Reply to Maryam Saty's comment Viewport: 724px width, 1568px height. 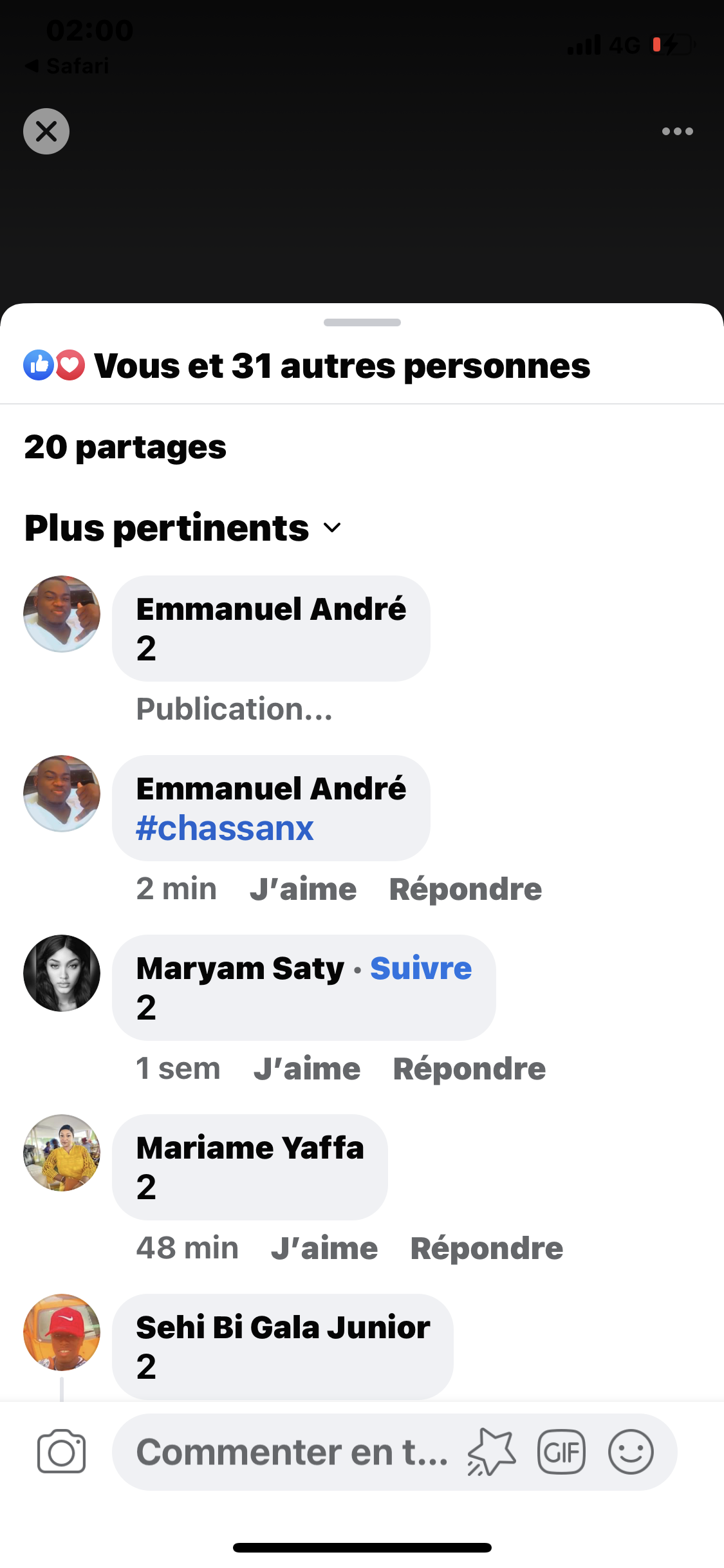[469, 1069]
